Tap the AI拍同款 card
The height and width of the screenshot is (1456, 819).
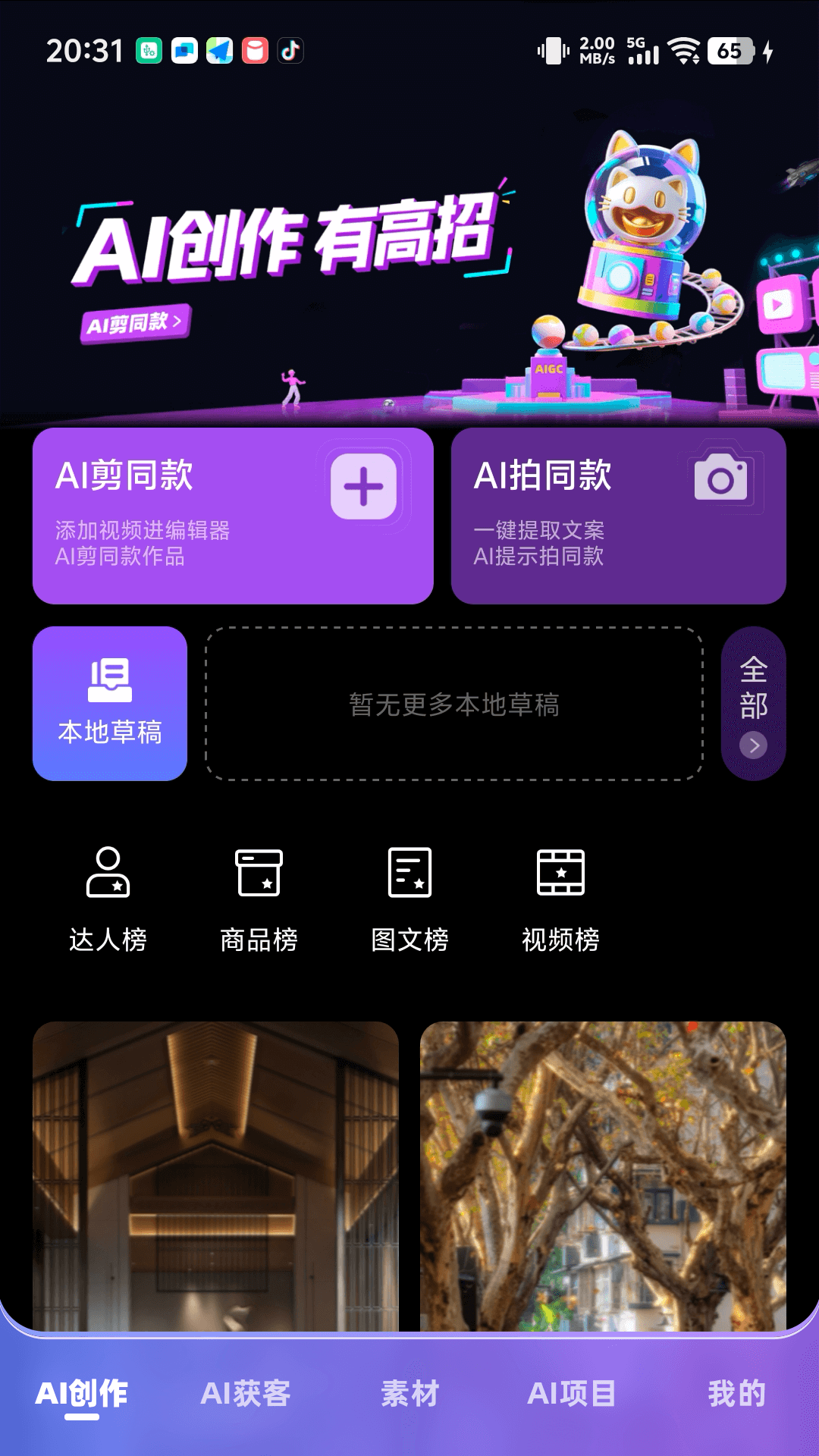click(x=618, y=516)
